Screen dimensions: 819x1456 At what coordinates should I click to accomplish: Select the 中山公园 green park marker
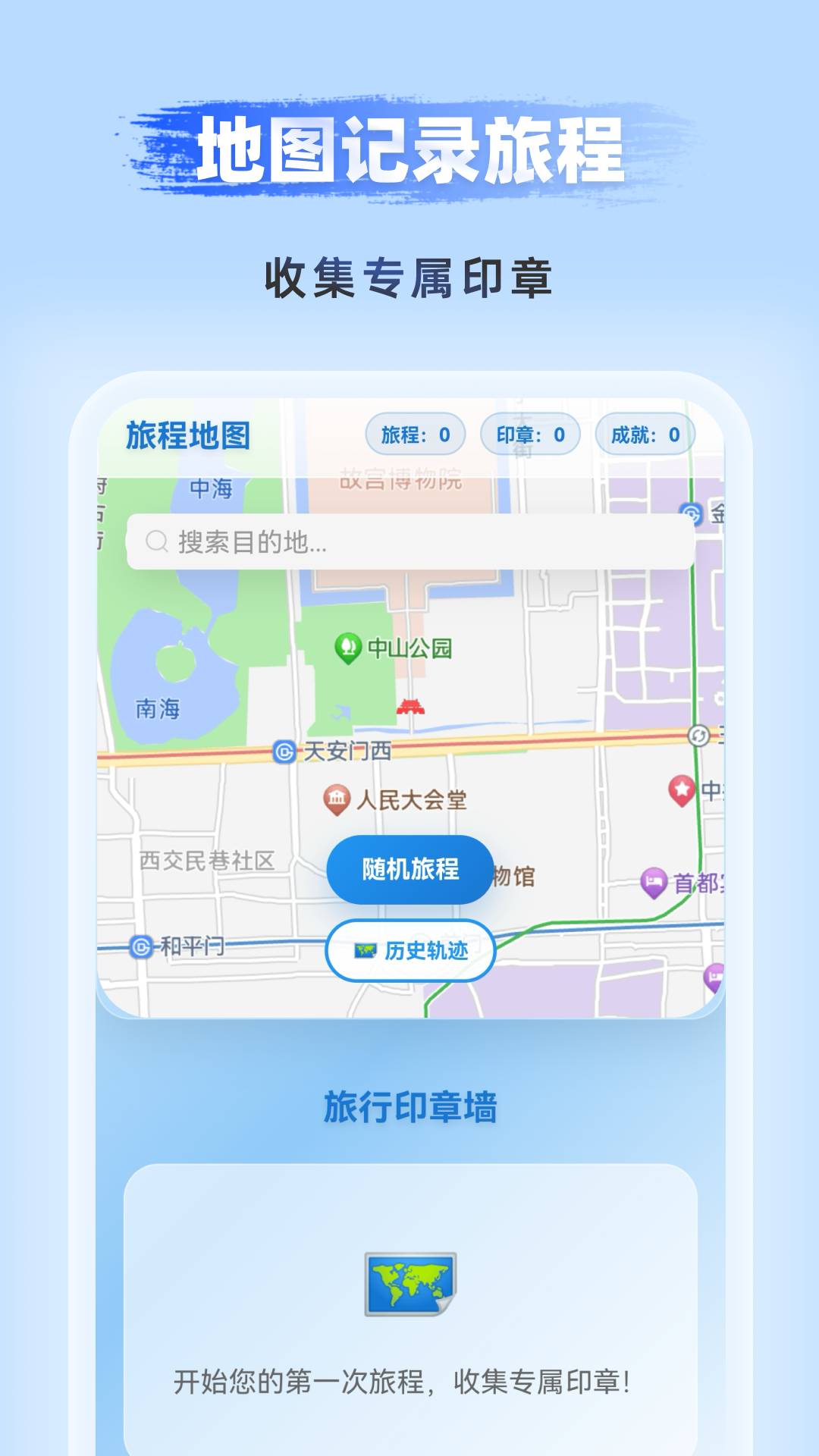(349, 646)
